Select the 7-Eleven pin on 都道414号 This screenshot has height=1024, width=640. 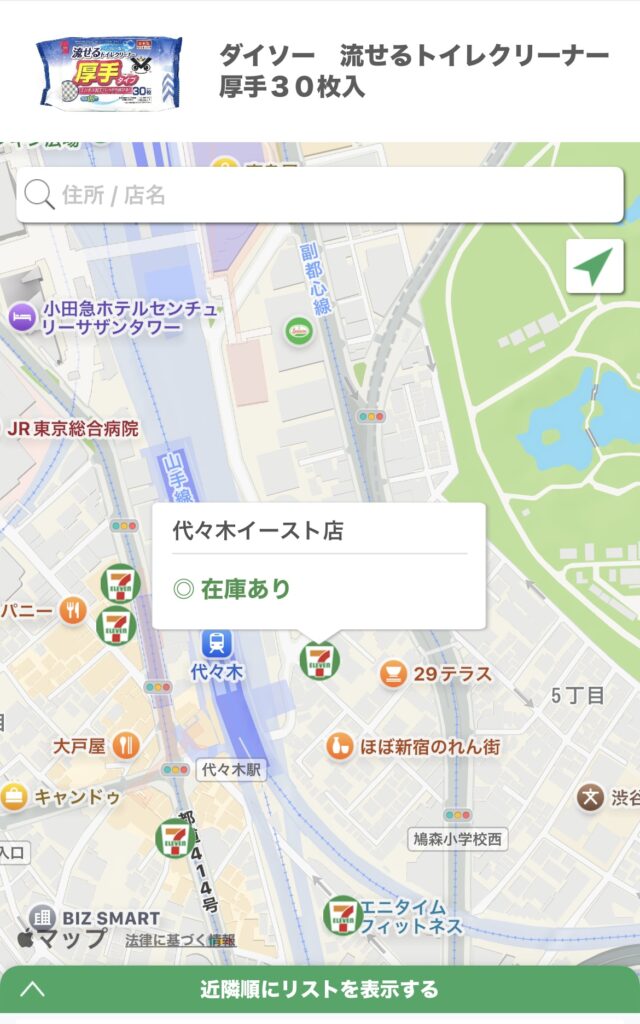[x=175, y=838]
